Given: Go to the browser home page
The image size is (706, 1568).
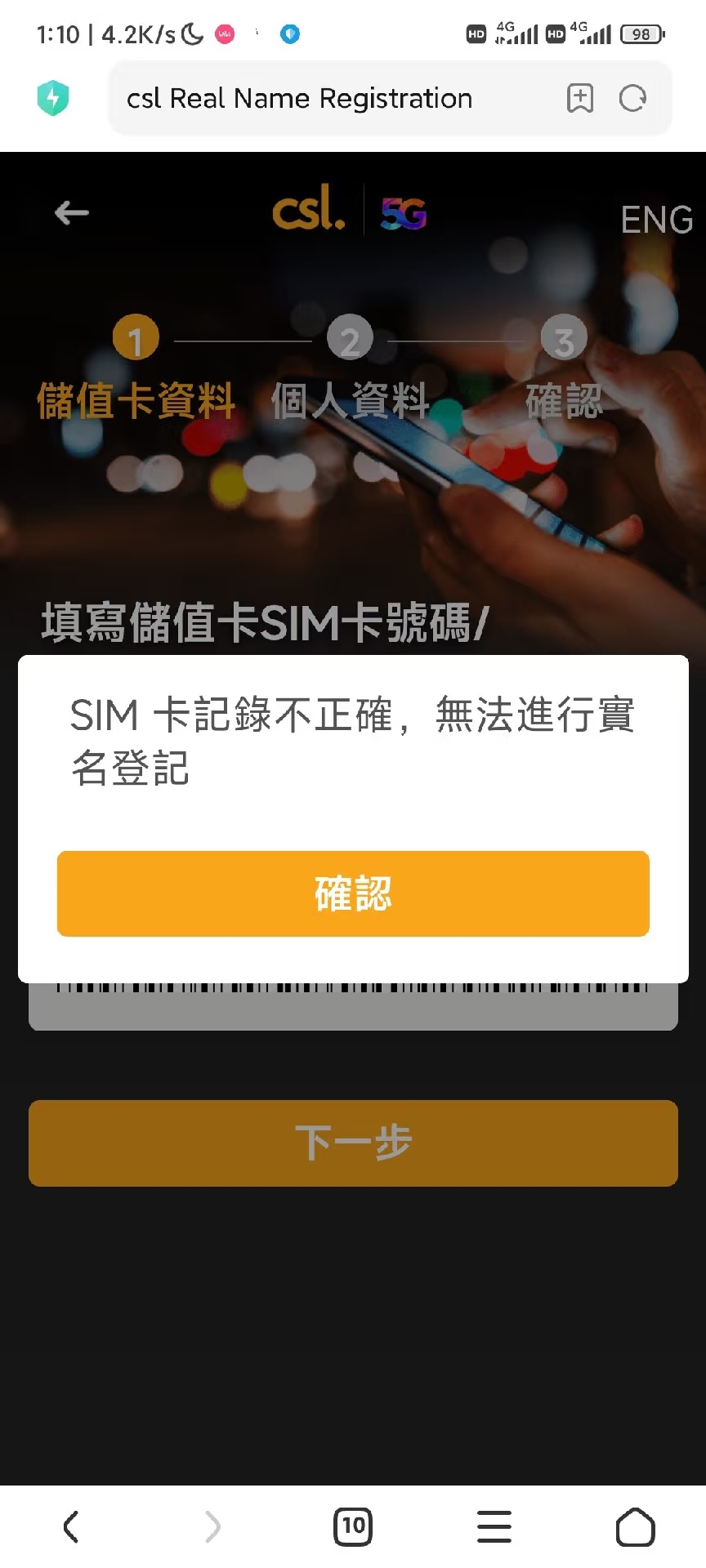Looking at the screenshot, I should (635, 1526).
